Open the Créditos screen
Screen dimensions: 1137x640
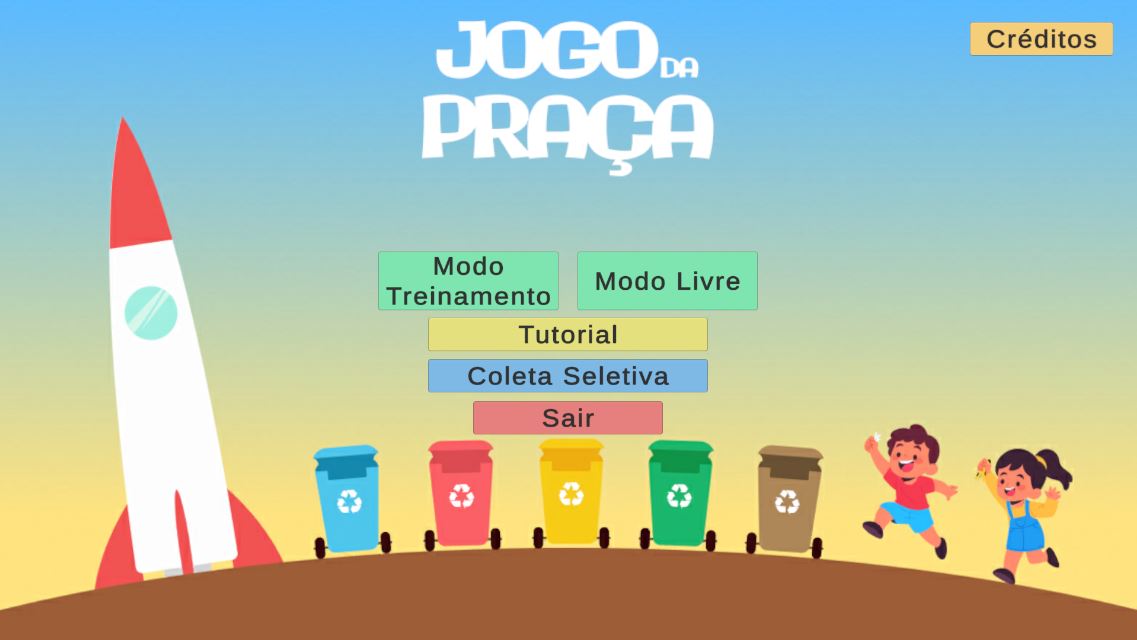click(1041, 39)
